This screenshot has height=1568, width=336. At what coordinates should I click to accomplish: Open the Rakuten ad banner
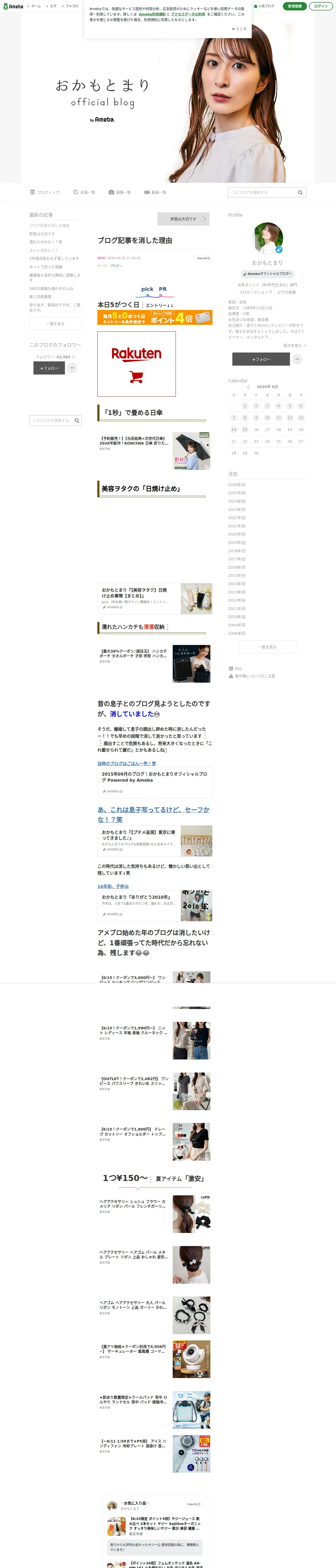pos(137,364)
